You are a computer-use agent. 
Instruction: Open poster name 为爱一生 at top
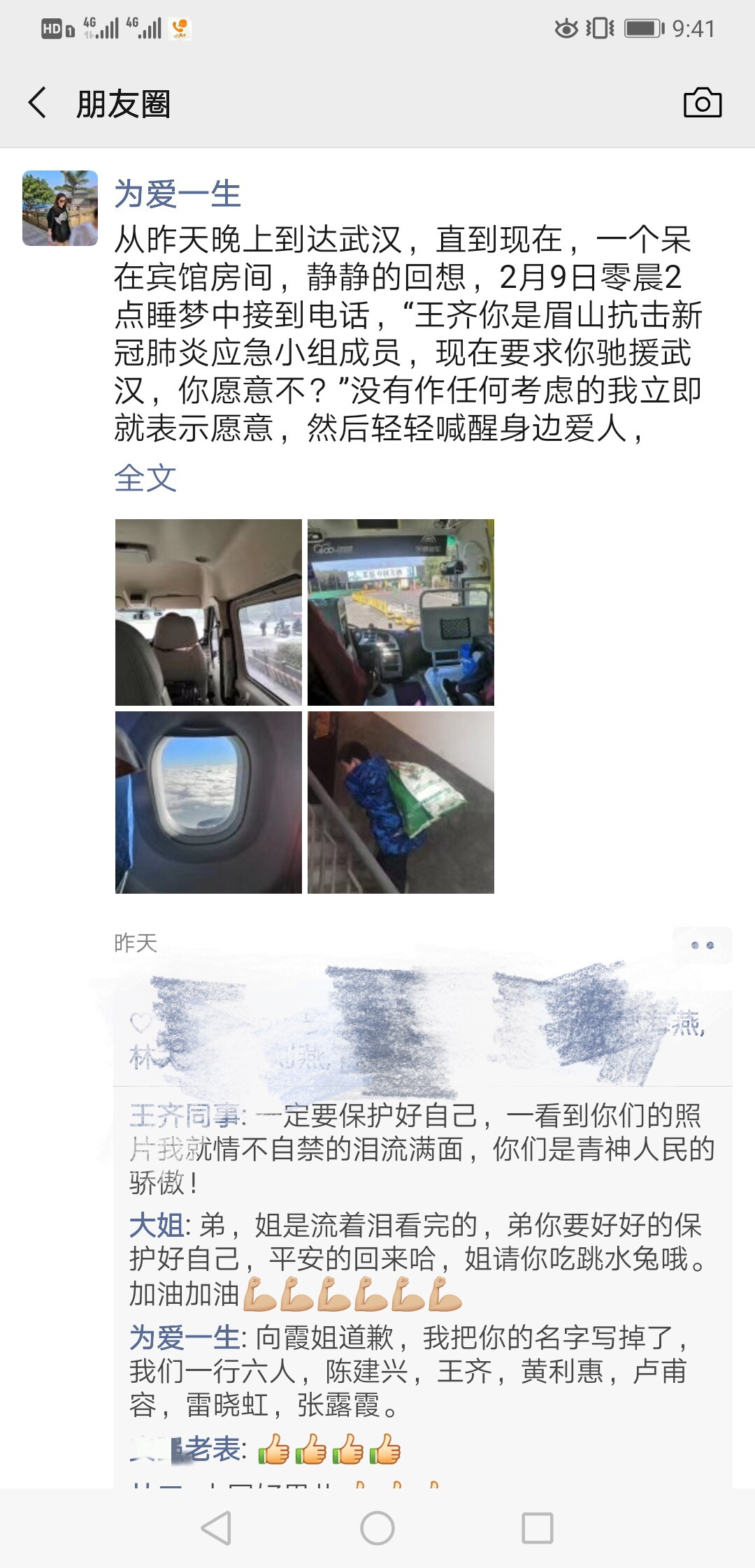point(178,194)
